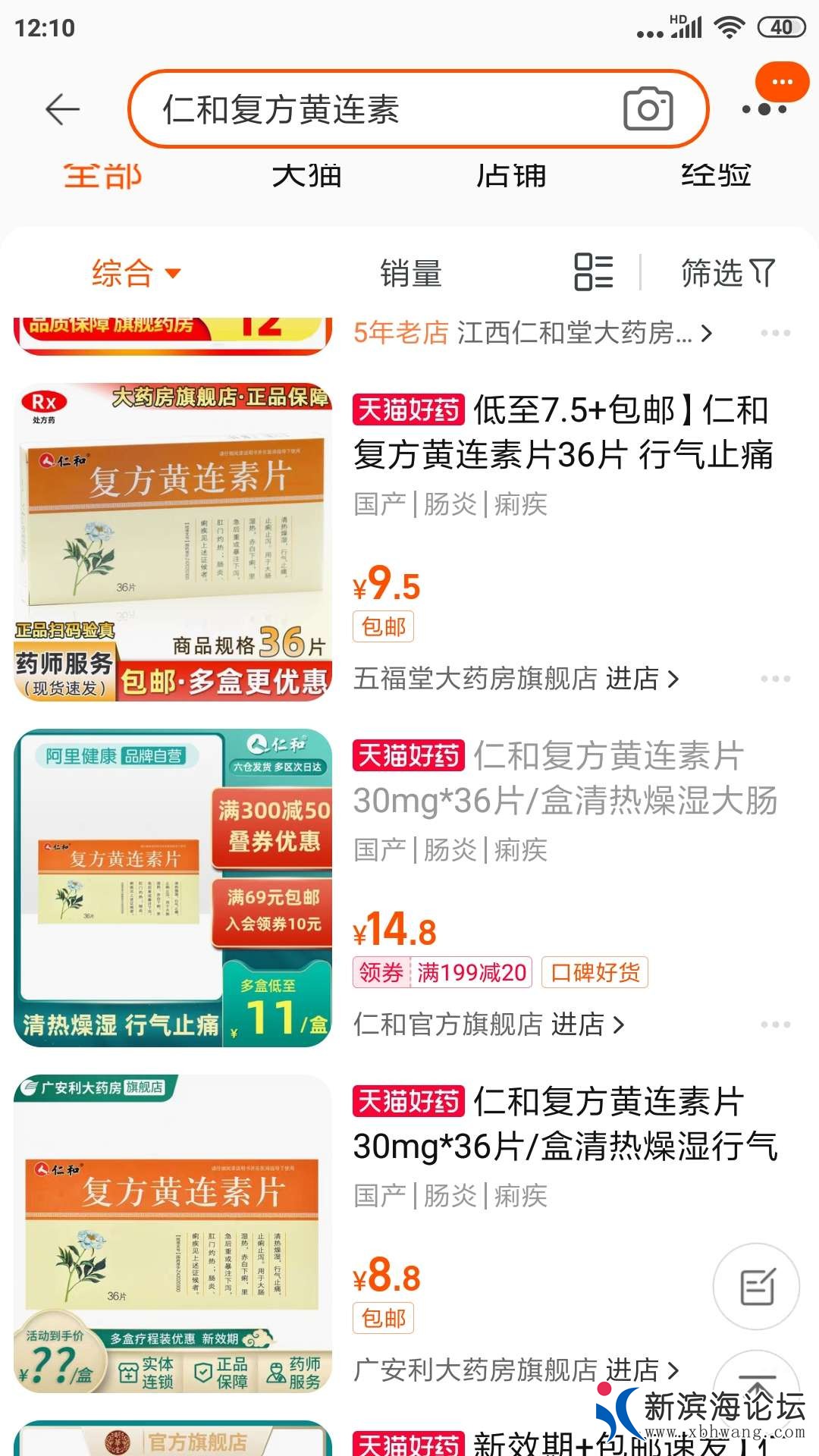
Task: Claim the 领券 满199减20 coupon
Action: tap(443, 972)
